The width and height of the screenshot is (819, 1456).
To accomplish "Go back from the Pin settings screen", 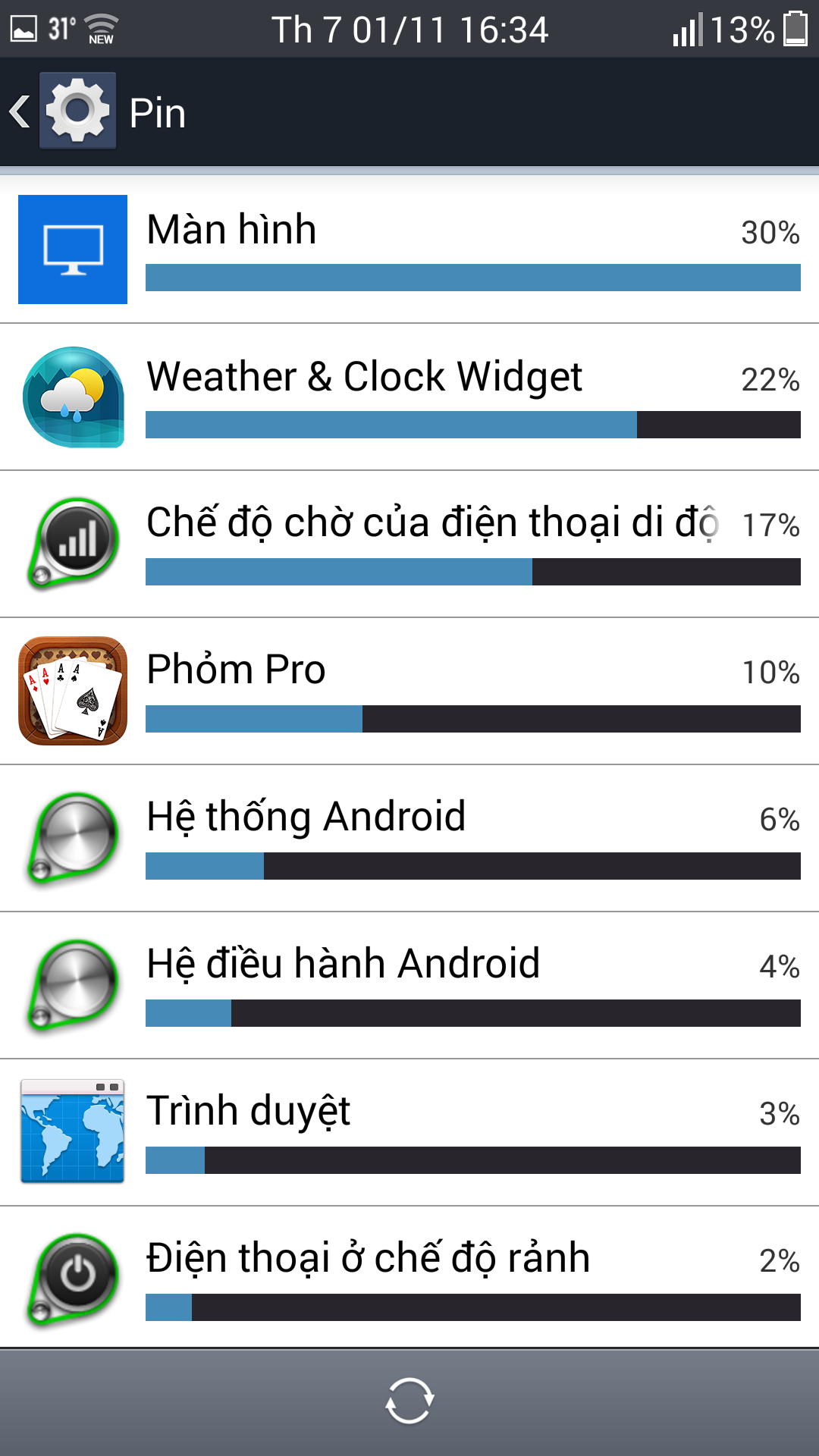I will coord(62,111).
